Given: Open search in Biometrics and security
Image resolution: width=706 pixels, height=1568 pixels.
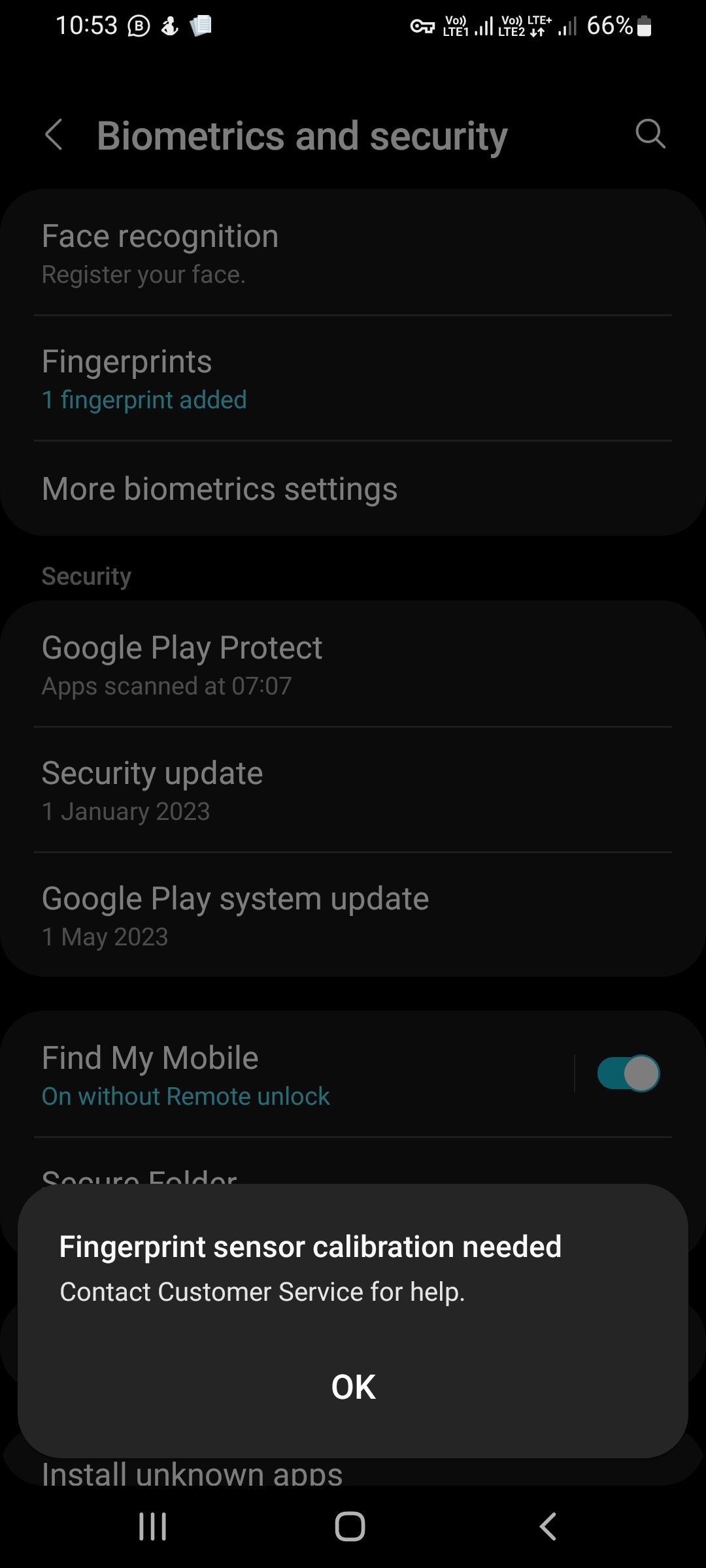Looking at the screenshot, I should point(649,134).
